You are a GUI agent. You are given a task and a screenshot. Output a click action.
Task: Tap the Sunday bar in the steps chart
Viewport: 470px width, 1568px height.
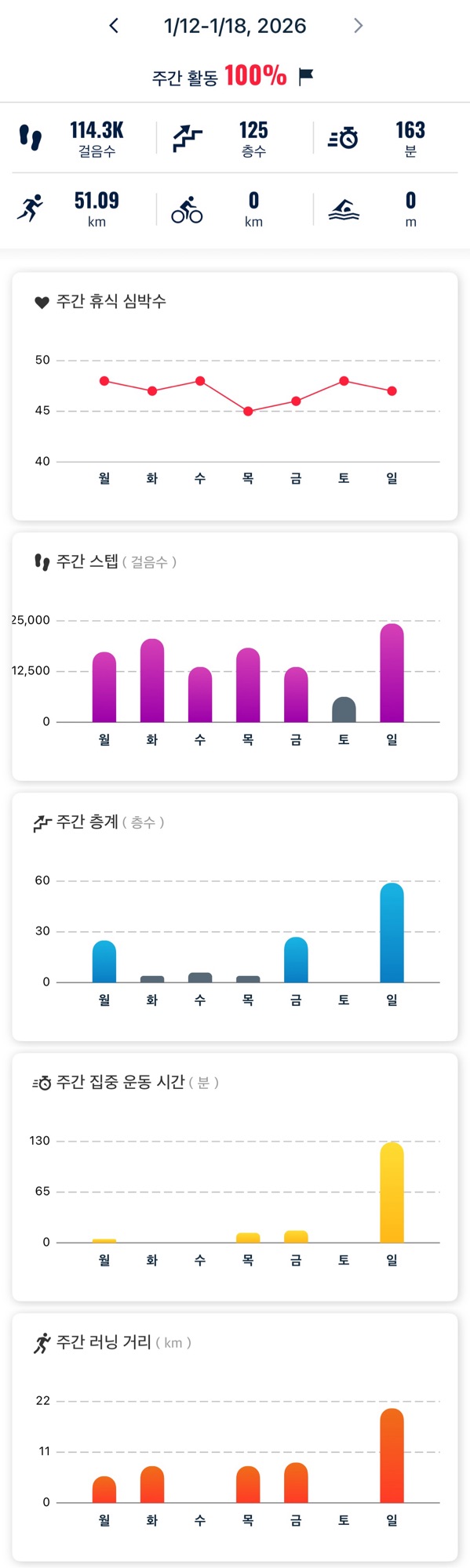[392, 673]
